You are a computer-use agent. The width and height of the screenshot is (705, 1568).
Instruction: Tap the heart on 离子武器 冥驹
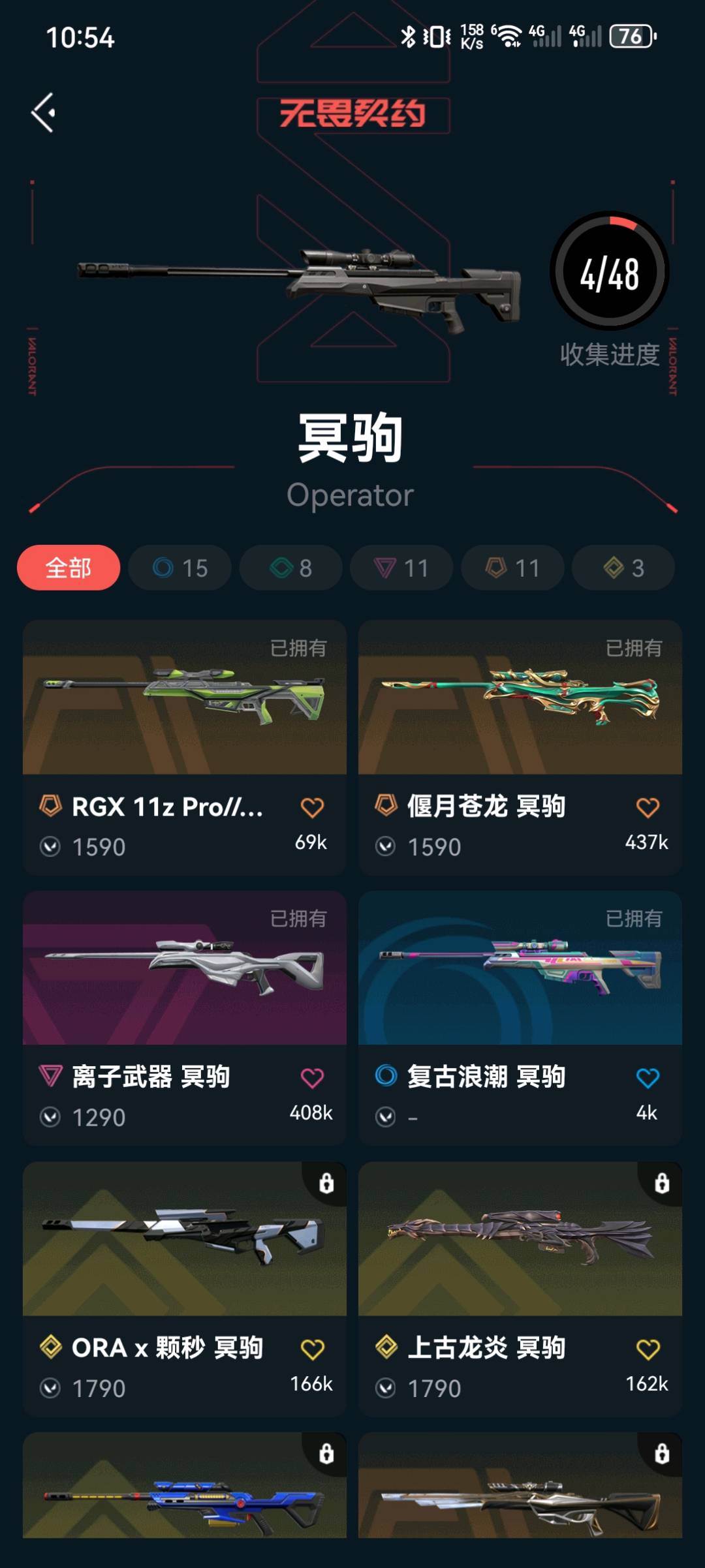click(x=312, y=1078)
